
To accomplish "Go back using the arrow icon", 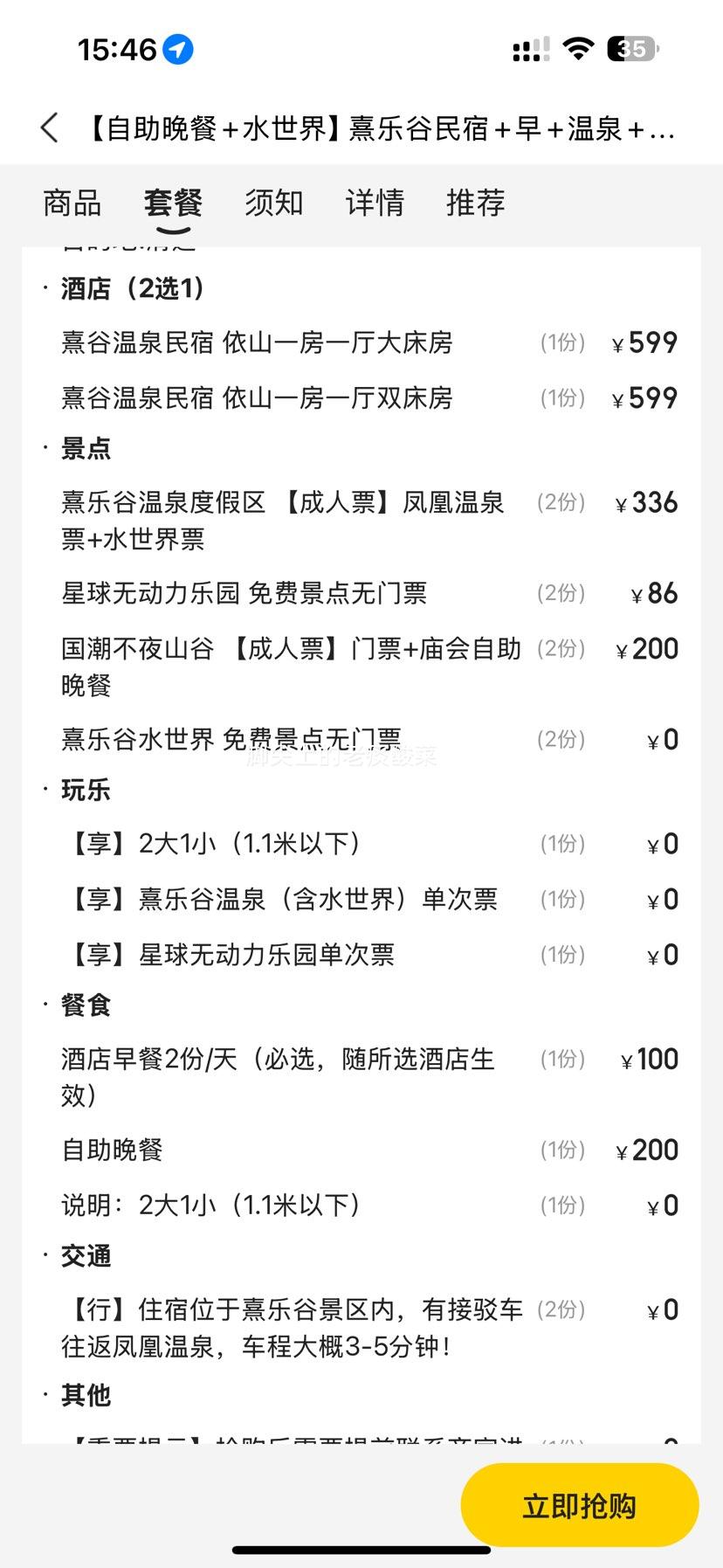I will 50,128.
